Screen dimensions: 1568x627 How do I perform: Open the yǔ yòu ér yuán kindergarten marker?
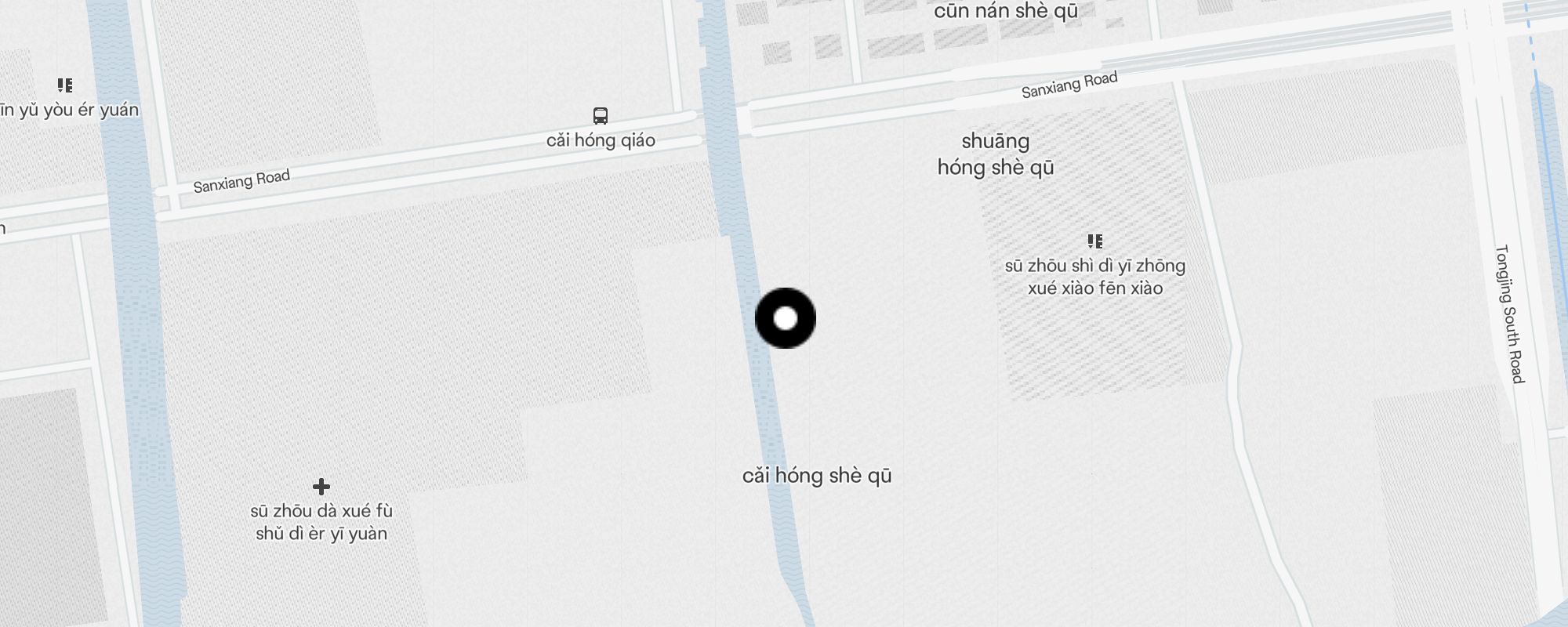pyautogui.click(x=65, y=85)
